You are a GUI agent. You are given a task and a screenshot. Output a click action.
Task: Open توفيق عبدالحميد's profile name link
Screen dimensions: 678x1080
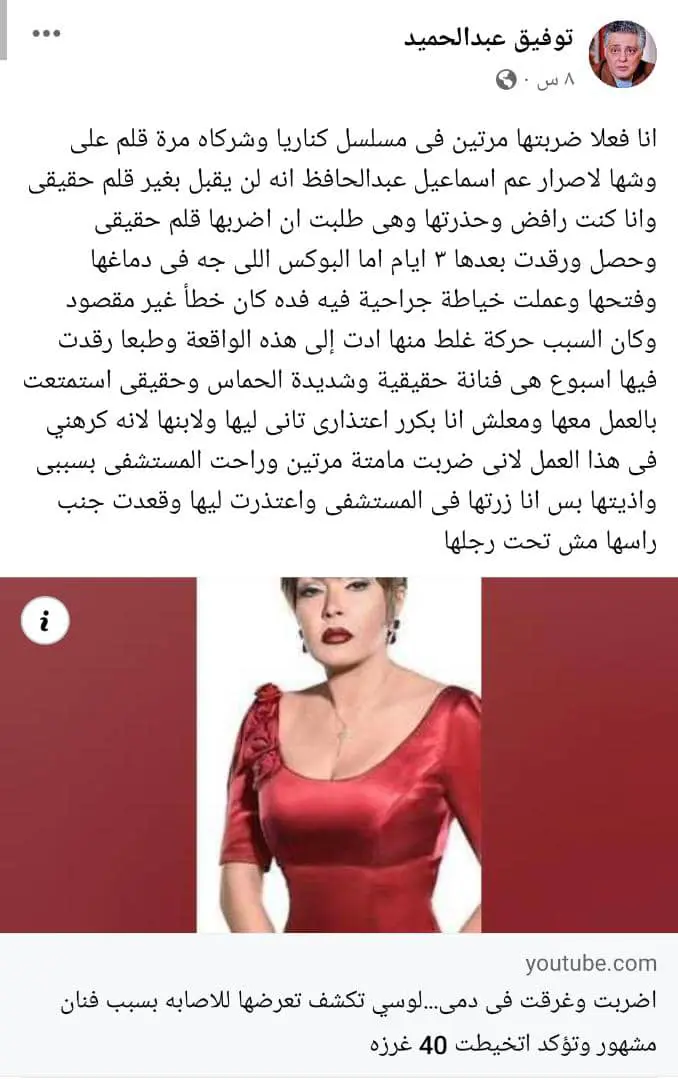(x=490, y=39)
